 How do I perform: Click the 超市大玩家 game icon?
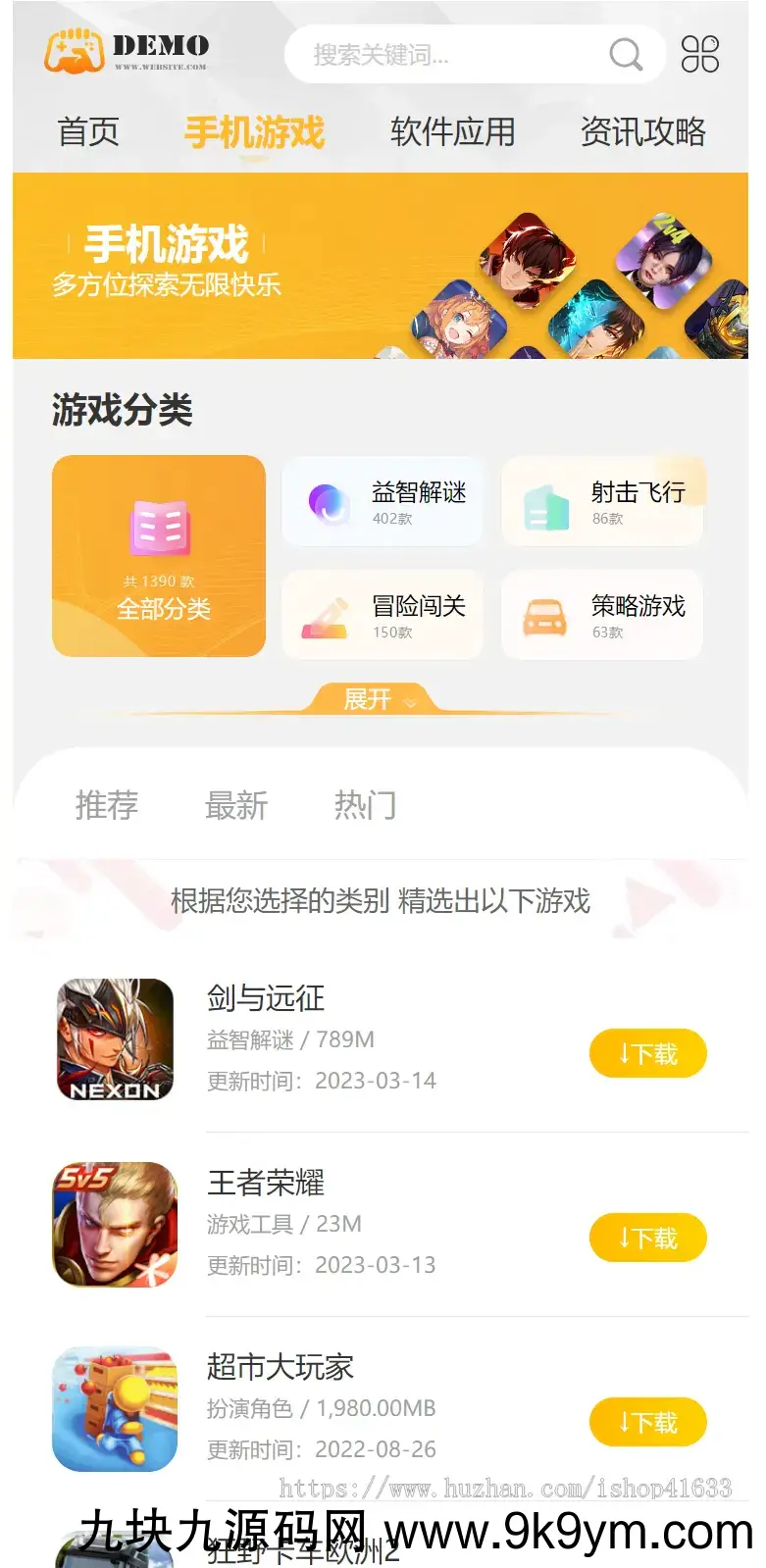coord(114,1409)
